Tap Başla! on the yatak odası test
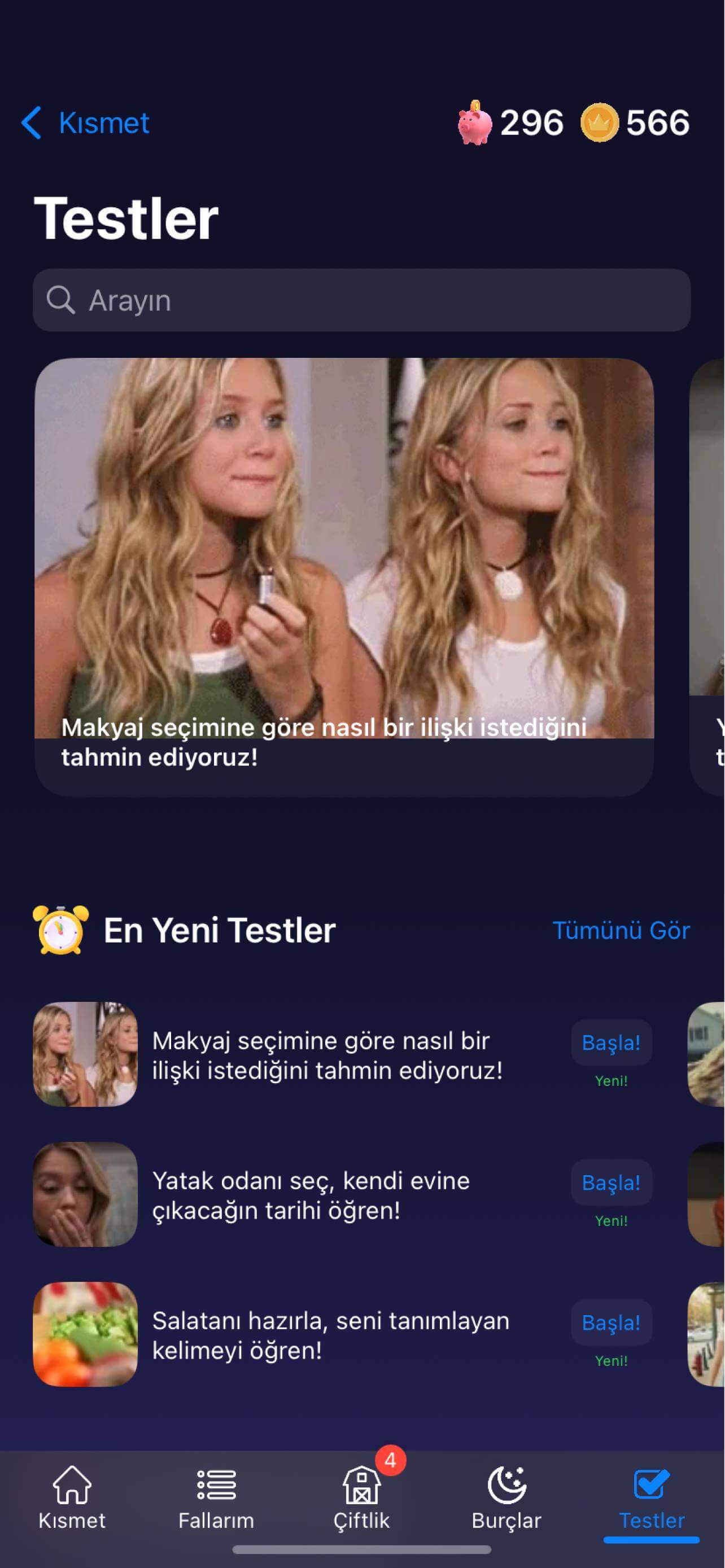 [x=611, y=1181]
